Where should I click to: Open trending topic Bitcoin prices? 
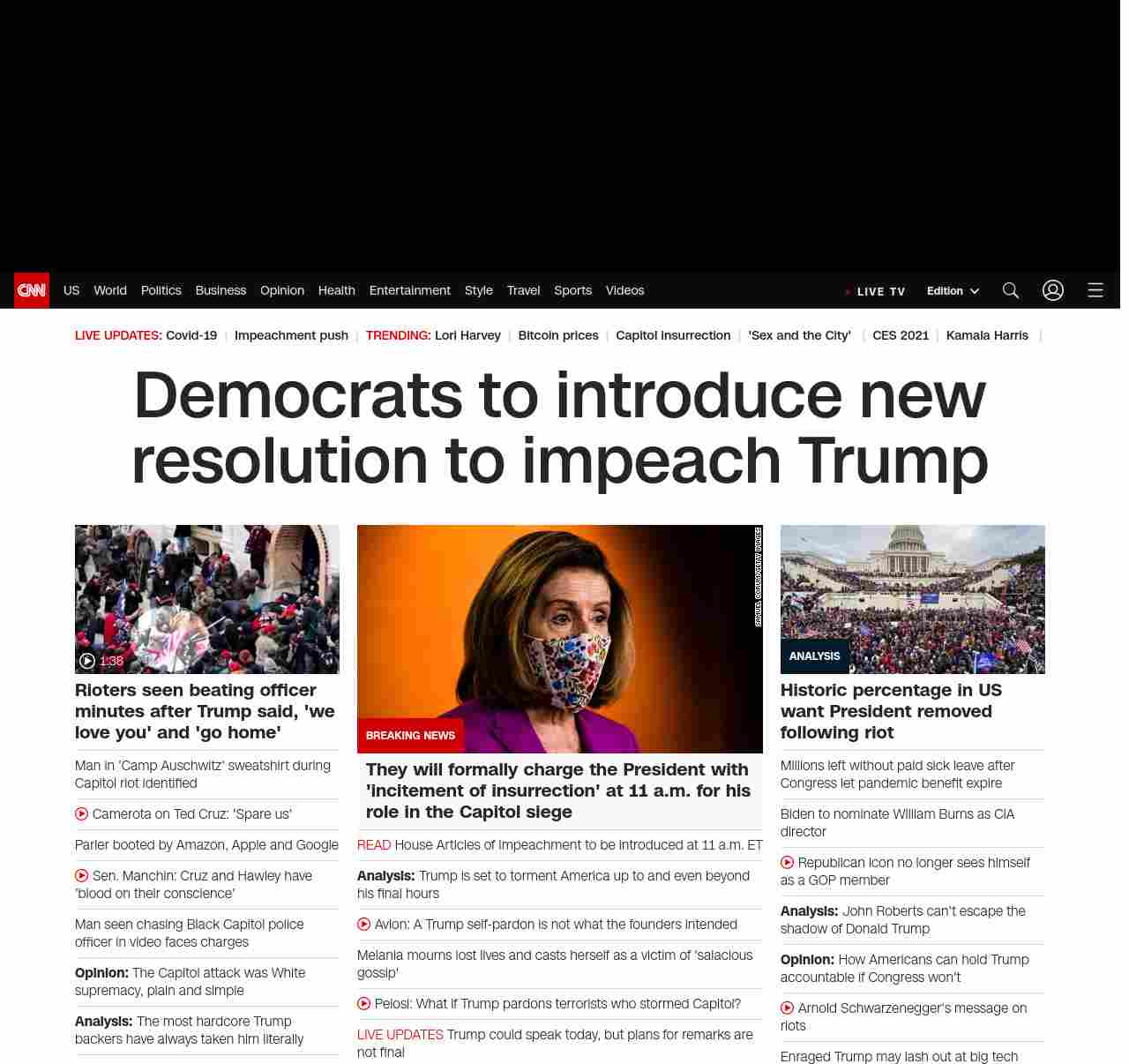tap(557, 335)
